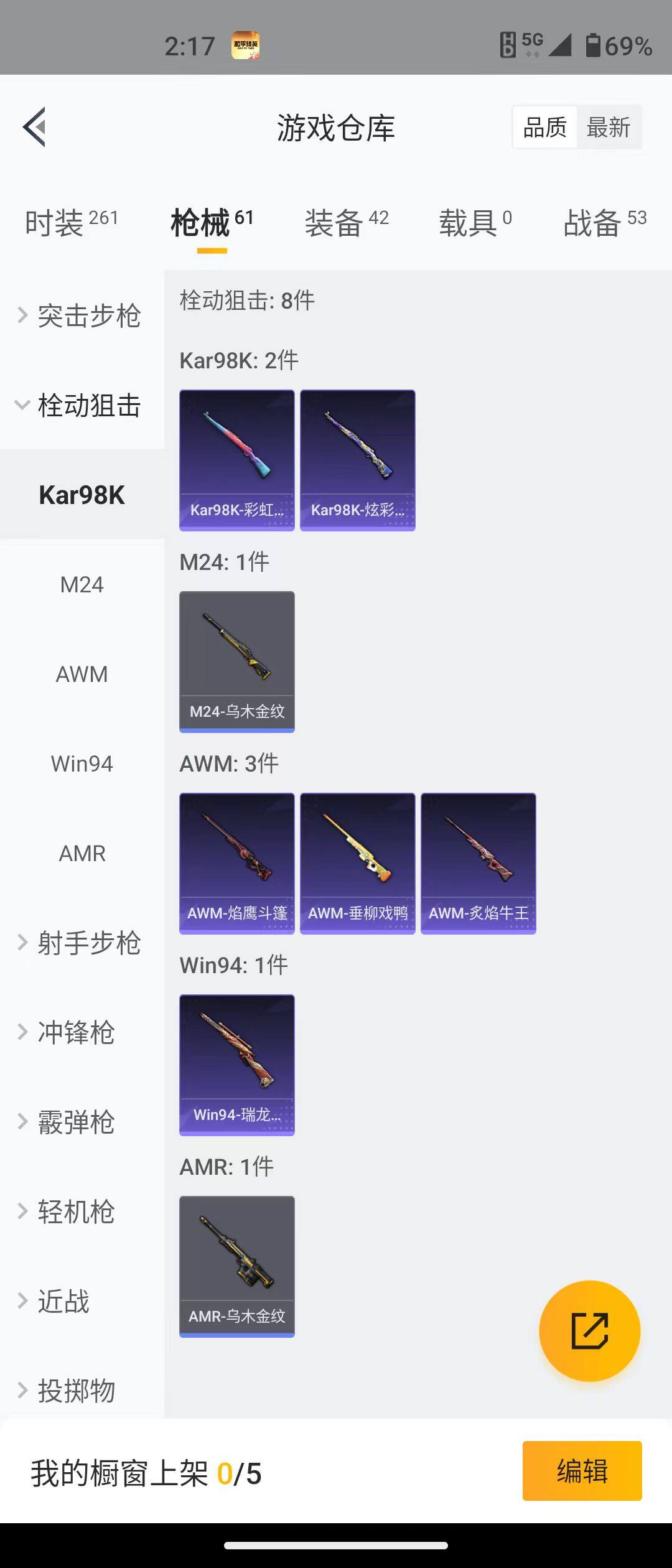Sort by 最新
This screenshot has width=672, height=1568.
tap(608, 128)
